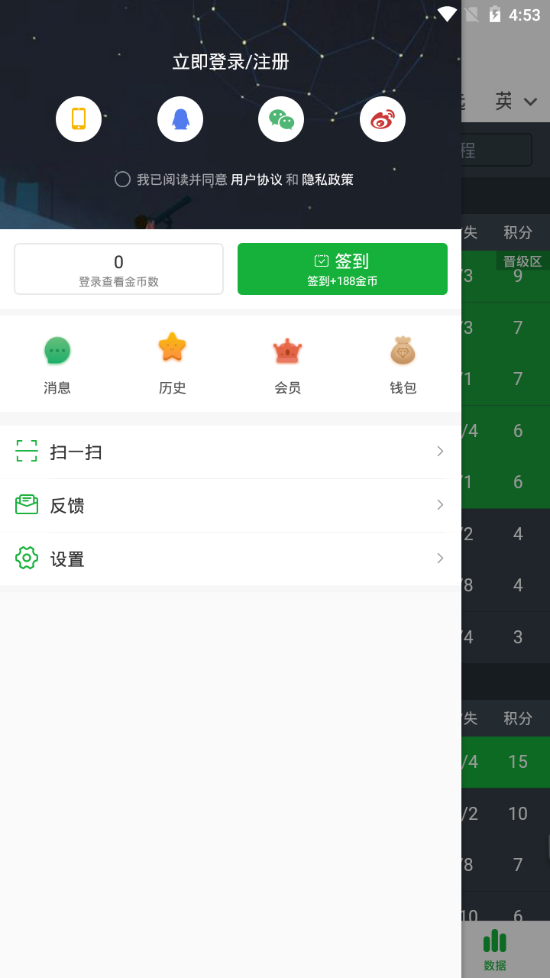
Task: Switch to the 数据 tab
Action: 495,949
